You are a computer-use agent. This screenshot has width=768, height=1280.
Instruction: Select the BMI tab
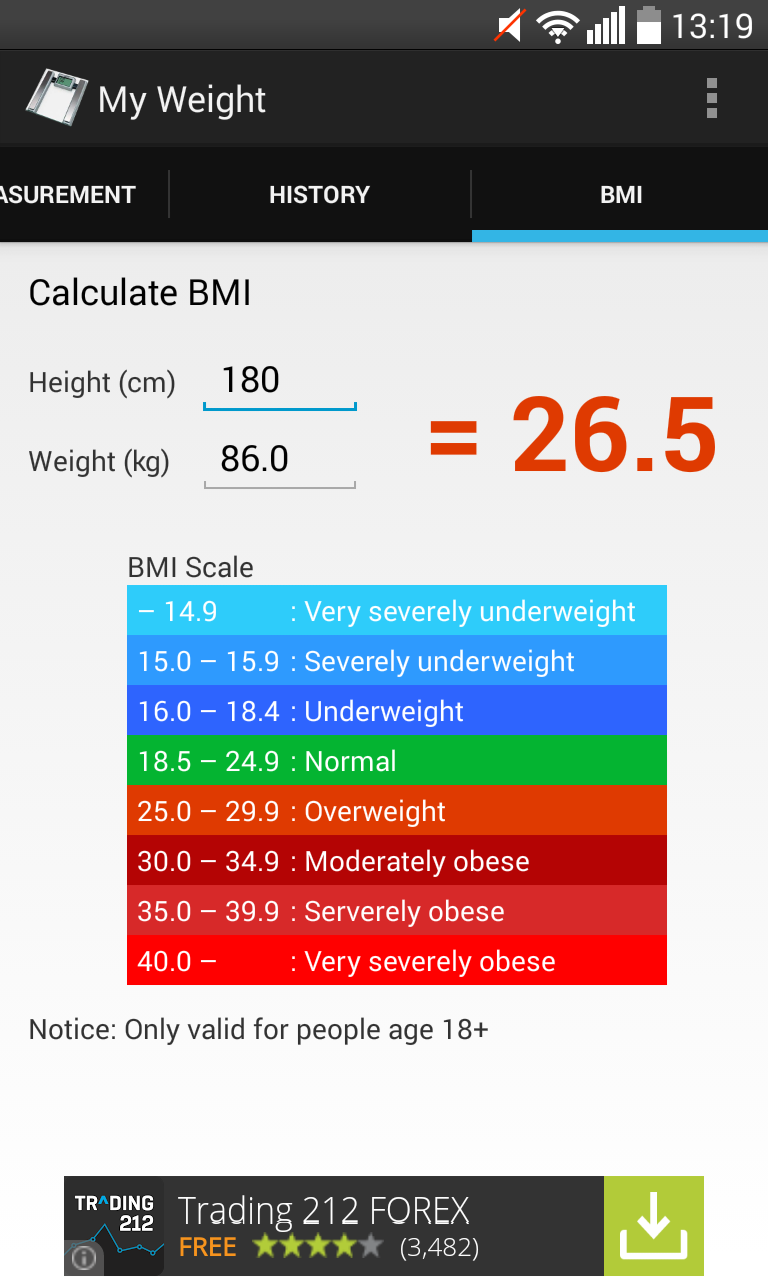pos(620,195)
